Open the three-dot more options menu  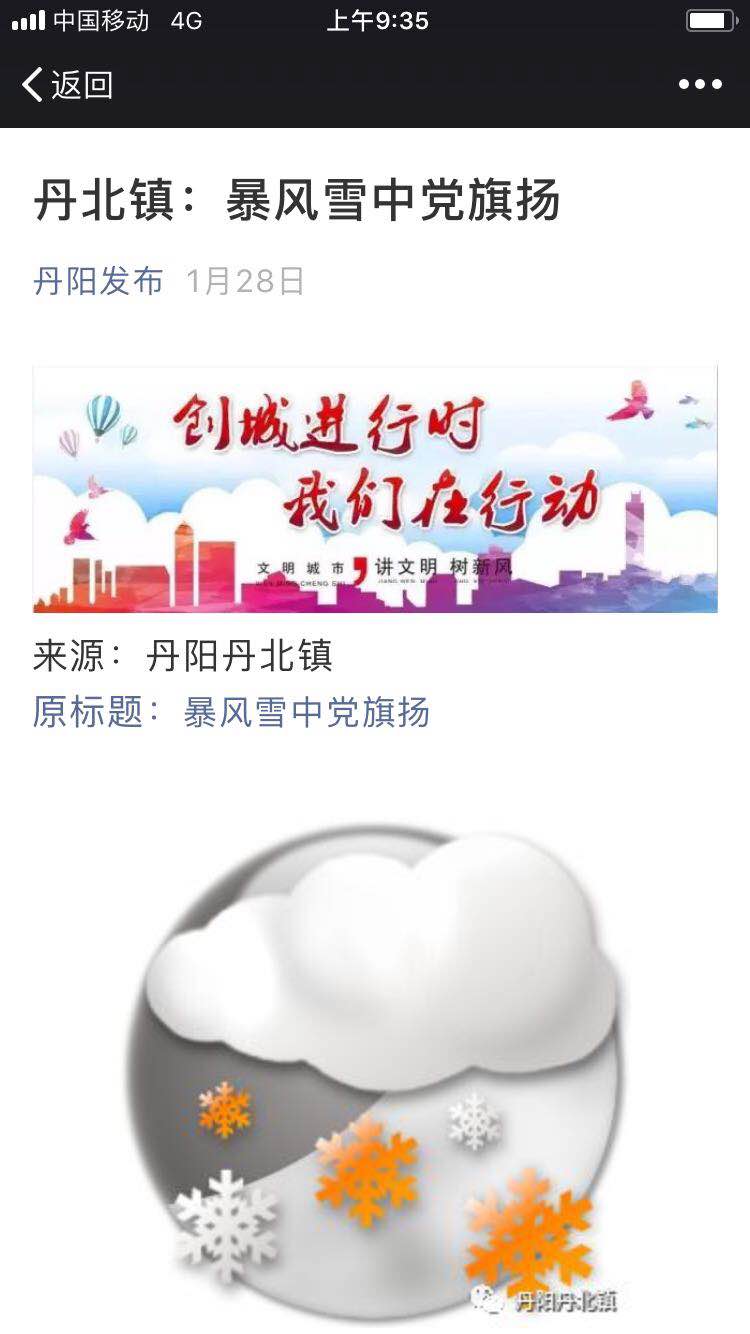[700, 85]
